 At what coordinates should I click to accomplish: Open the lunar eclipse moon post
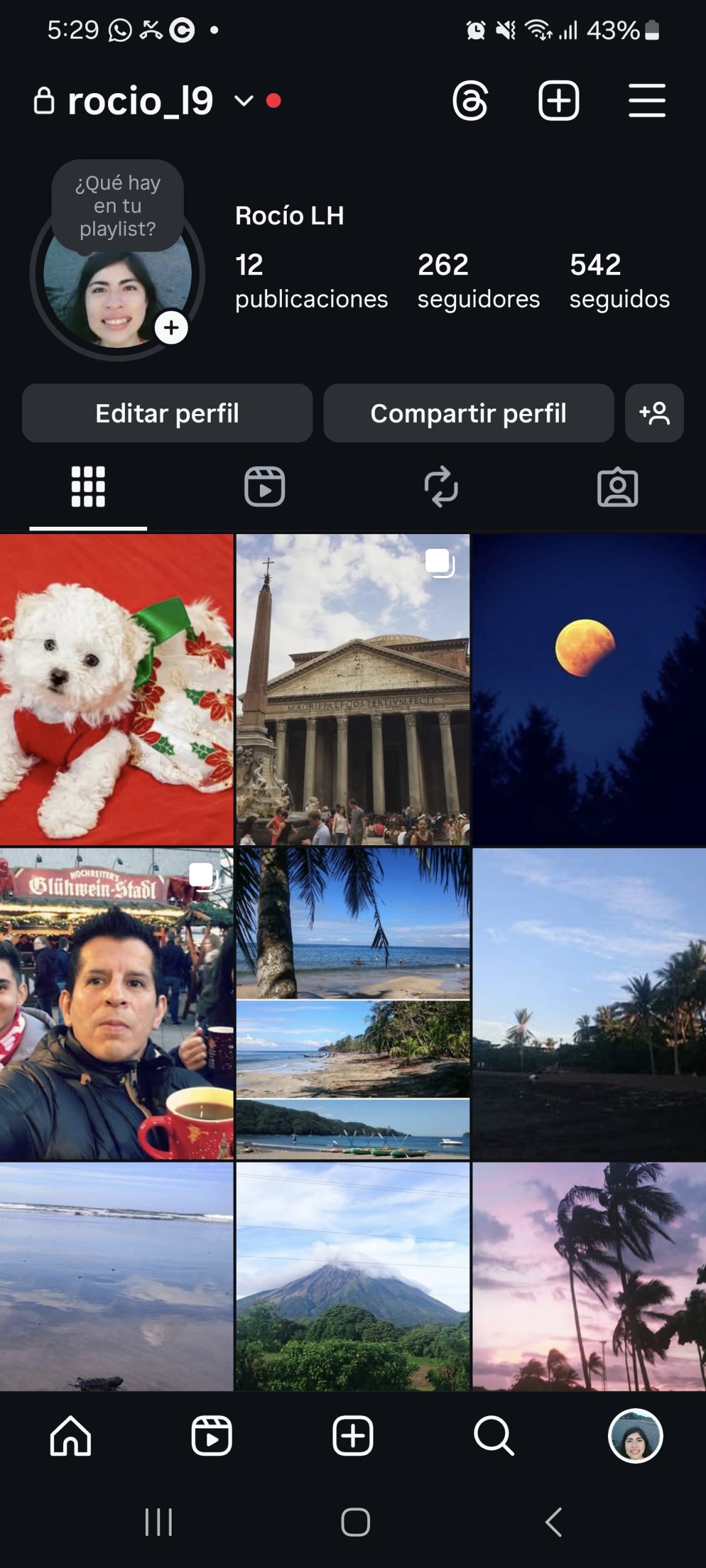[x=589, y=690]
